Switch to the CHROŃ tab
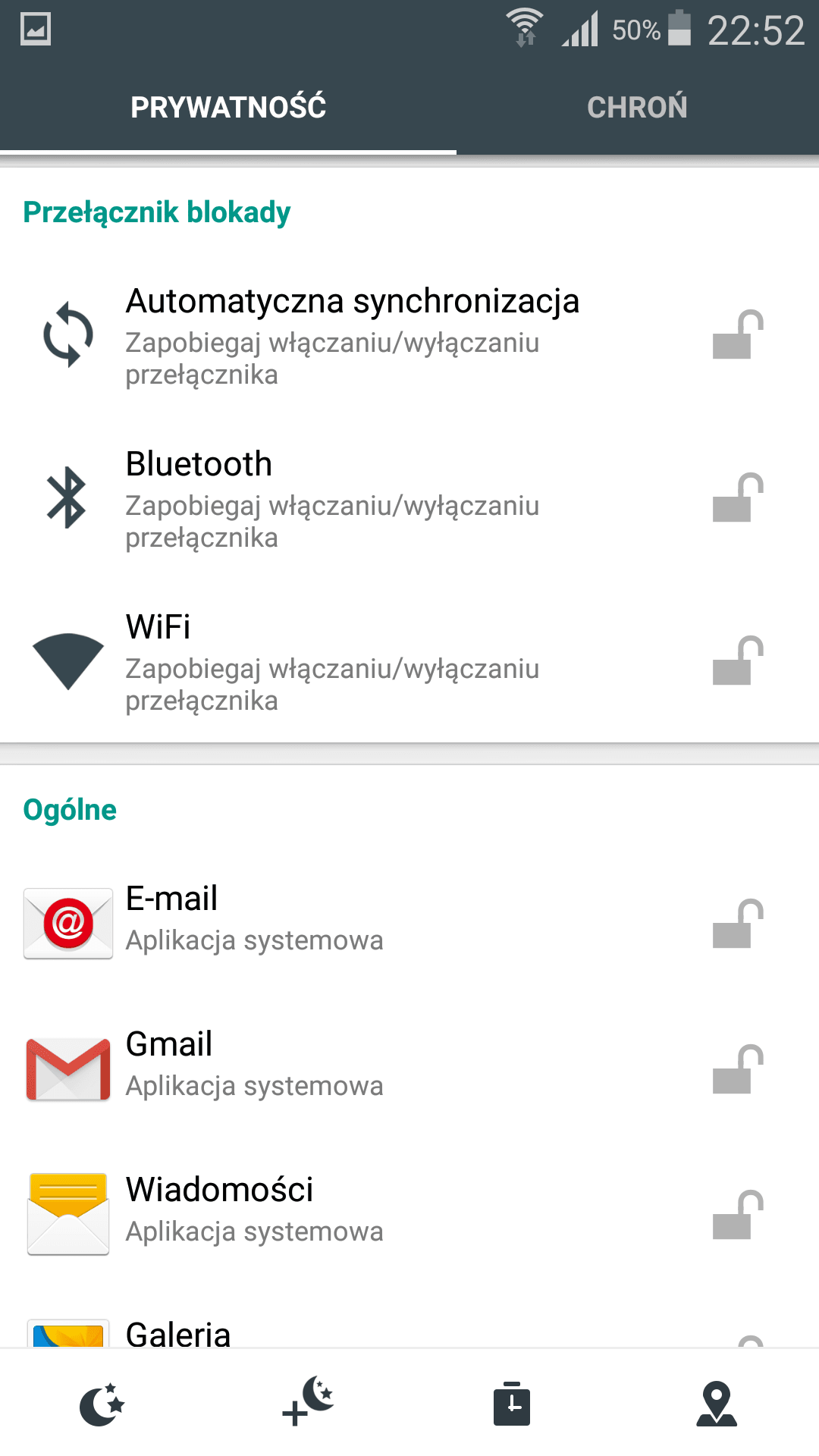The width and height of the screenshot is (819, 1456). point(637,107)
